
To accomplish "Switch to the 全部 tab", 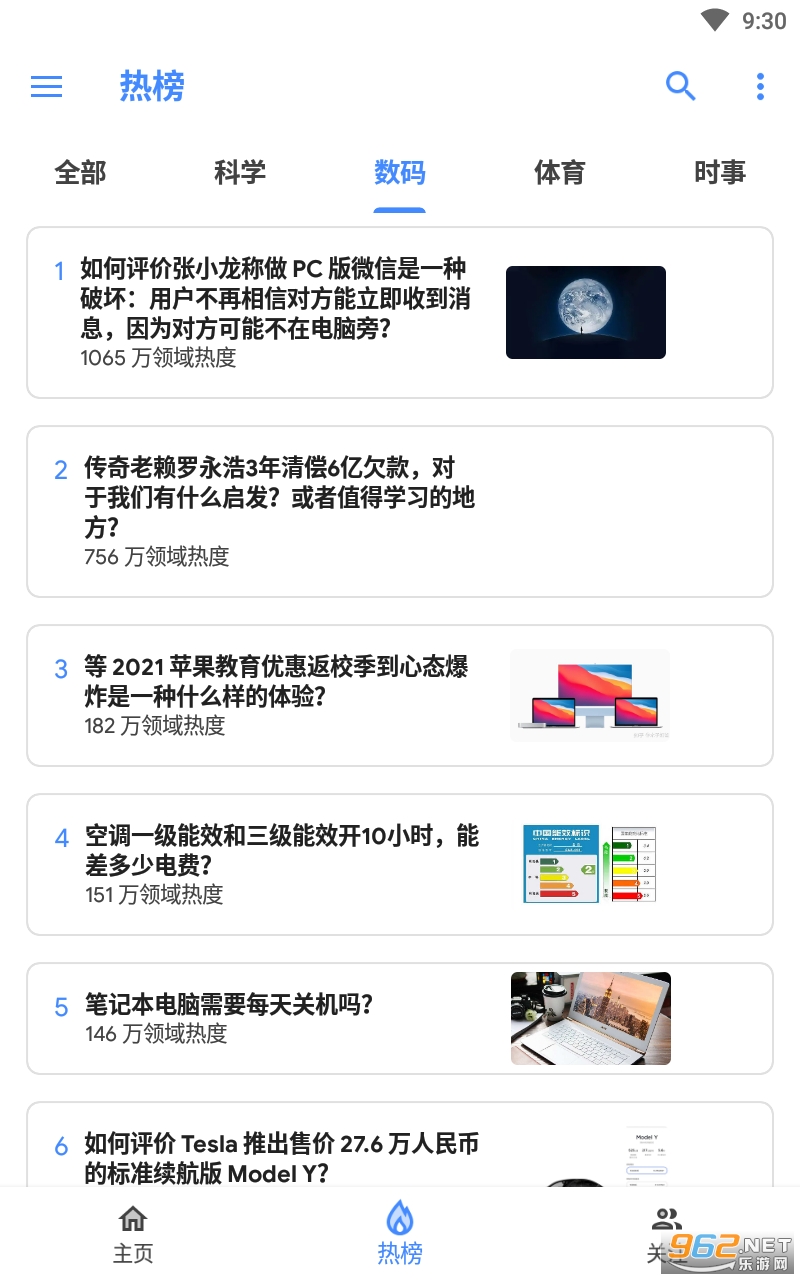I will 80,173.
